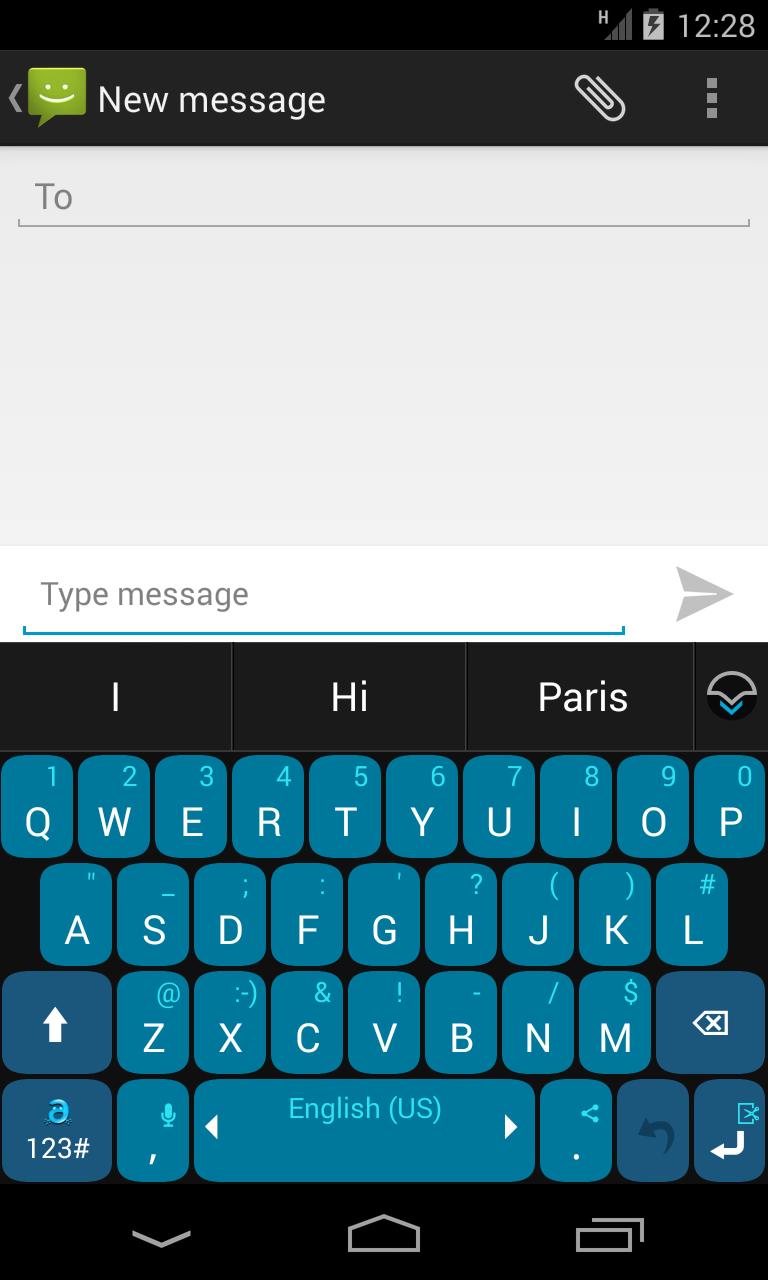Image resolution: width=768 pixels, height=1280 pixels.
Task: Attach a file using the paperclip icon
Action: (x=600, y=97)
